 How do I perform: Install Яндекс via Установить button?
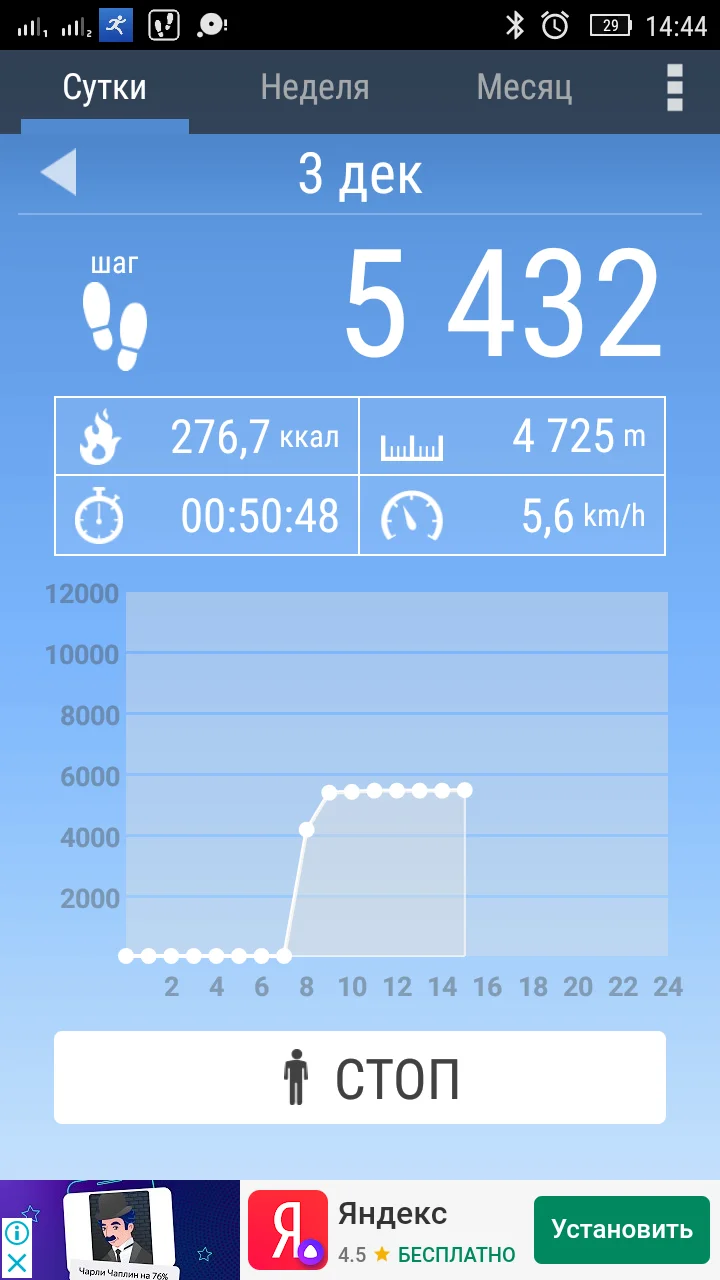(621, 1229)
